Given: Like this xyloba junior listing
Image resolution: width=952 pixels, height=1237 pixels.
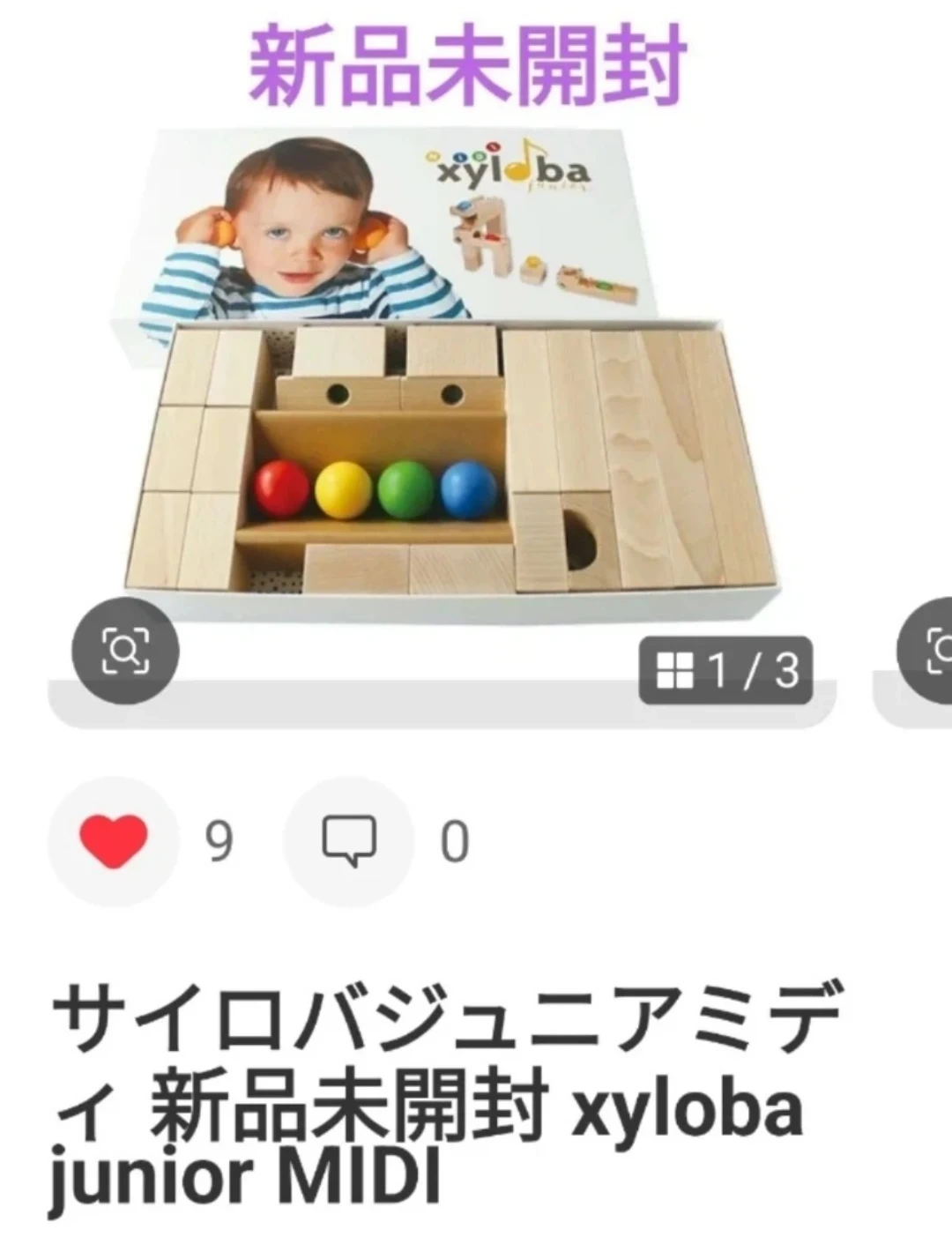Looking at the screenshot, I should point(113,841).
